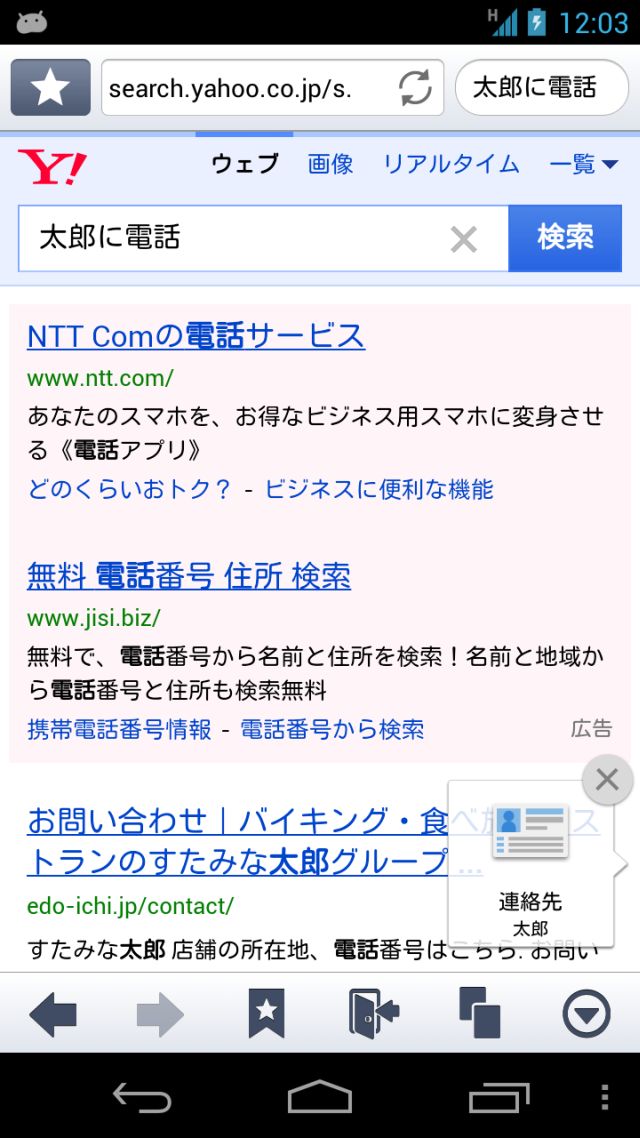The width and height of the screenshot is (640, 1138).
Task: Open the 携帯電話番号情報 link
Action: pos(119,729)
